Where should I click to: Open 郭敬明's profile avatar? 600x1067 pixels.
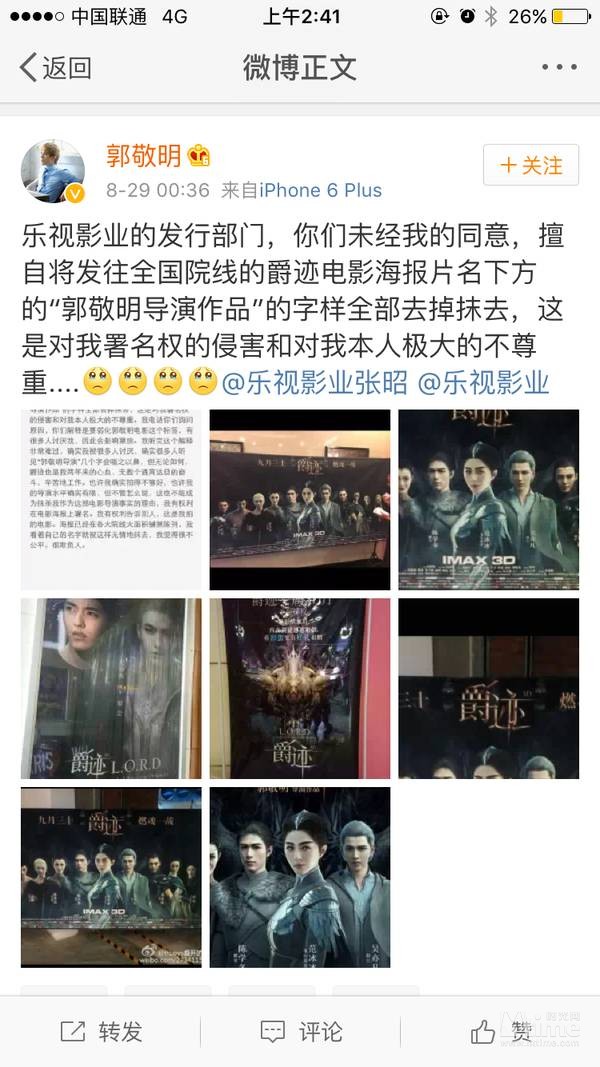click(52, 171)
